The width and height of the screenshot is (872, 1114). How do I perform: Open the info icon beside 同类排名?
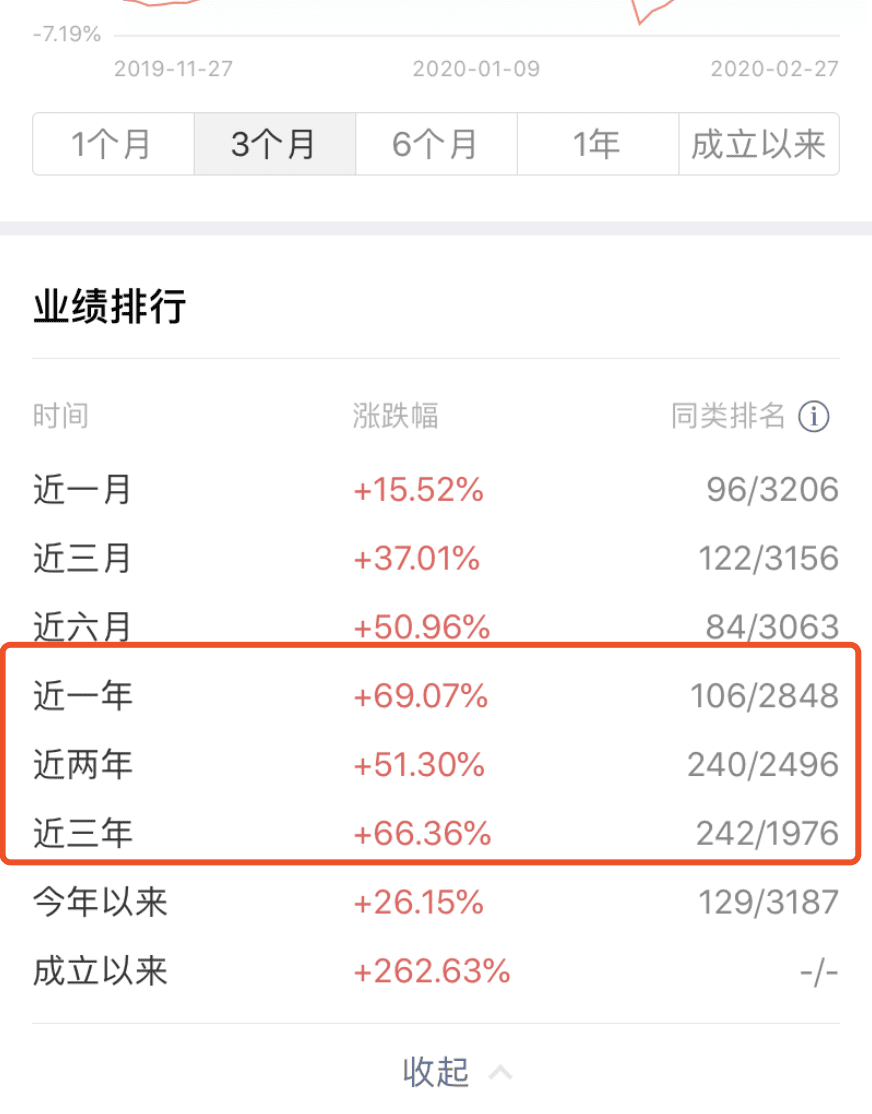click(x=814, y=417)
